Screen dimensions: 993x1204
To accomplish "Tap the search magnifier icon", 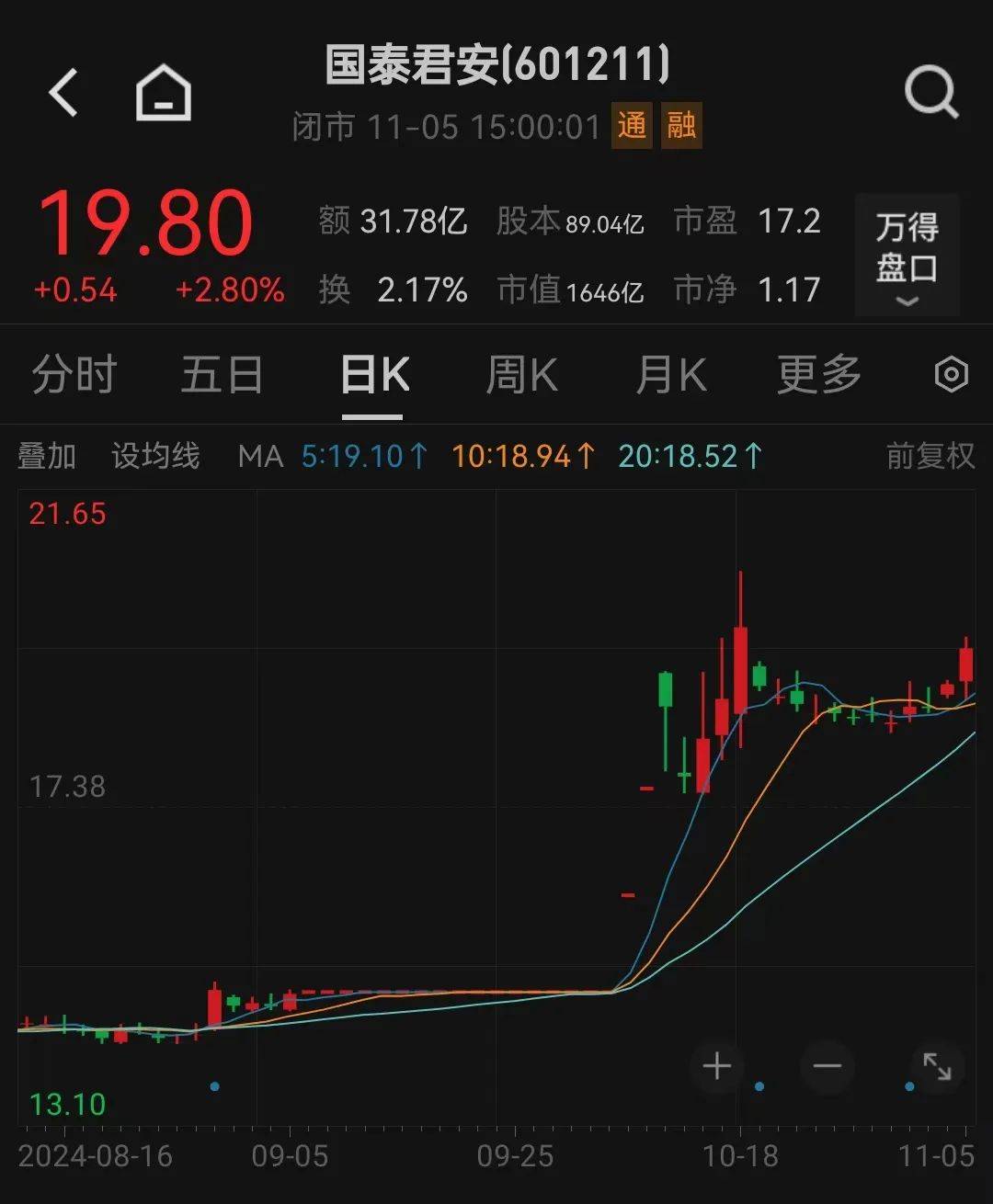I will pos(931,93).
